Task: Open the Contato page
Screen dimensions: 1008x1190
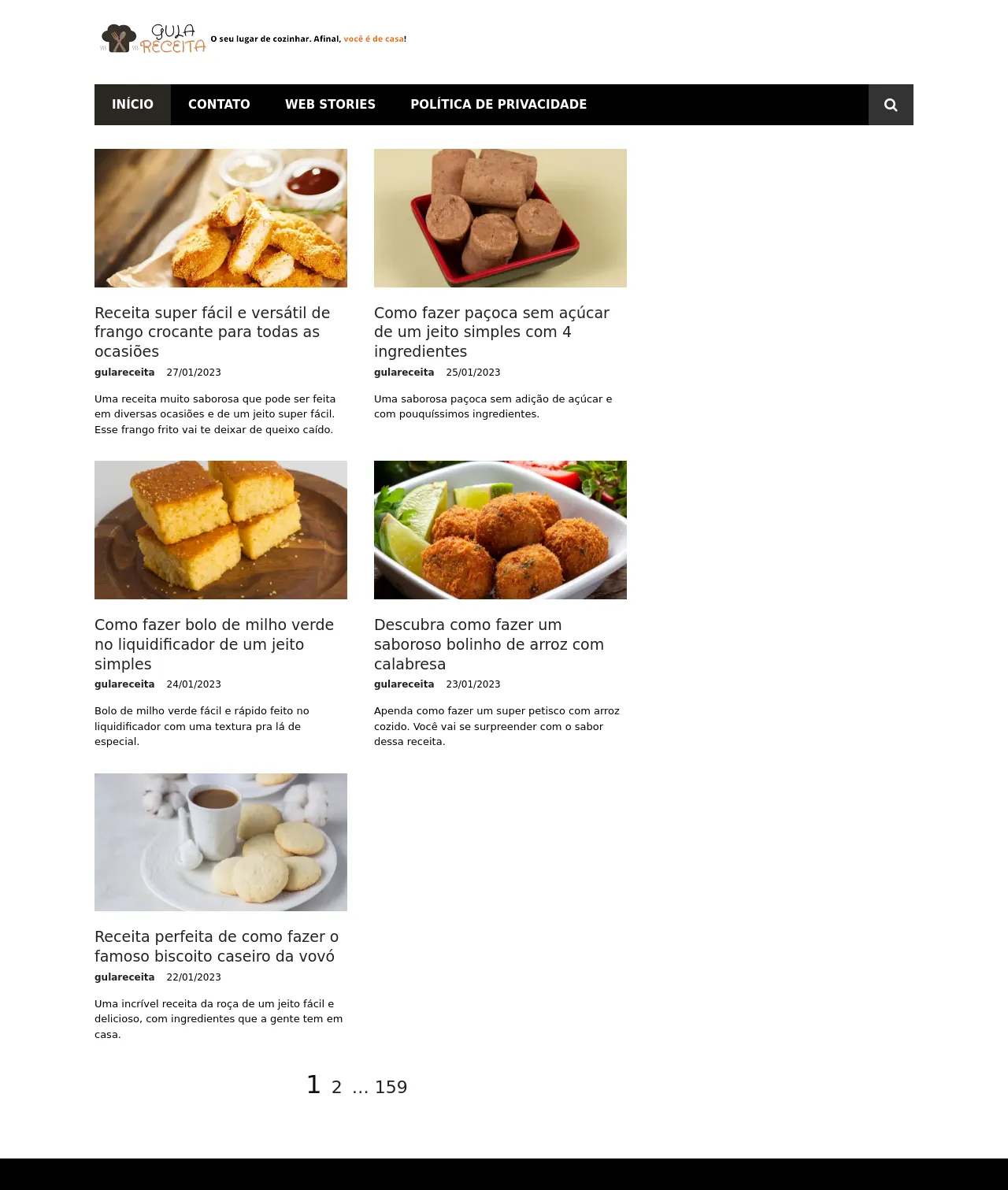Action: (219, 105)
